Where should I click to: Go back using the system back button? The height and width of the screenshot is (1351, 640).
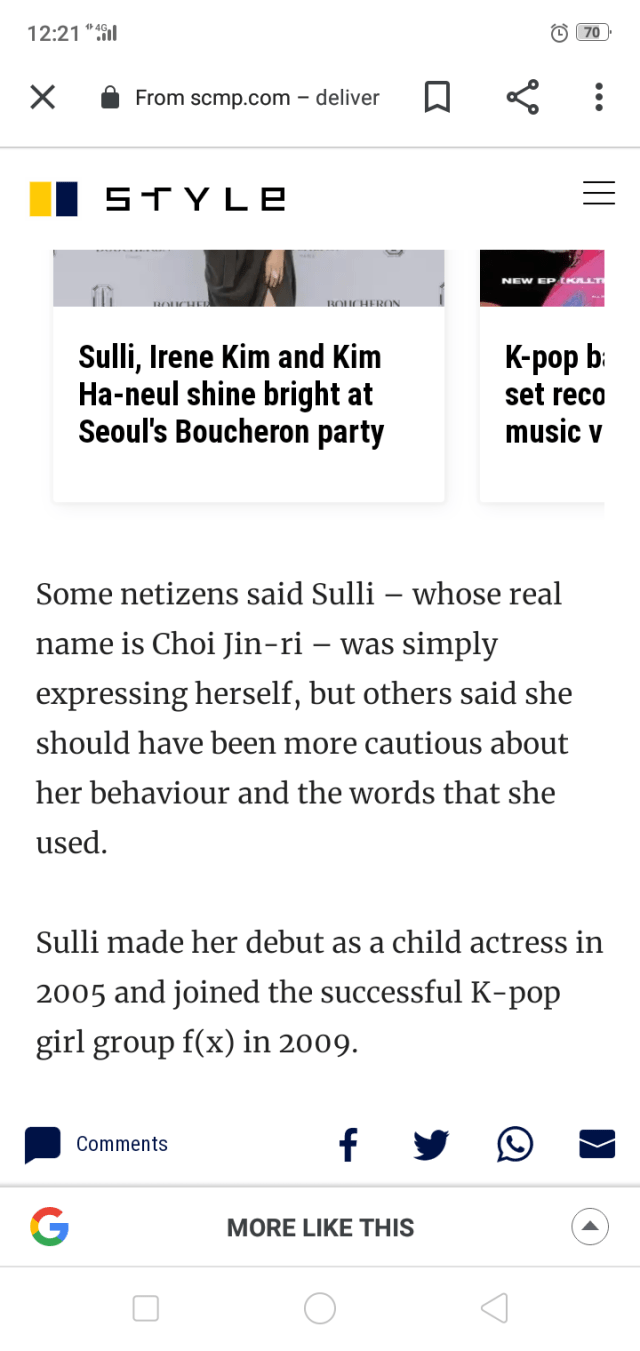pyautogui.click(x=494, y=1308)
